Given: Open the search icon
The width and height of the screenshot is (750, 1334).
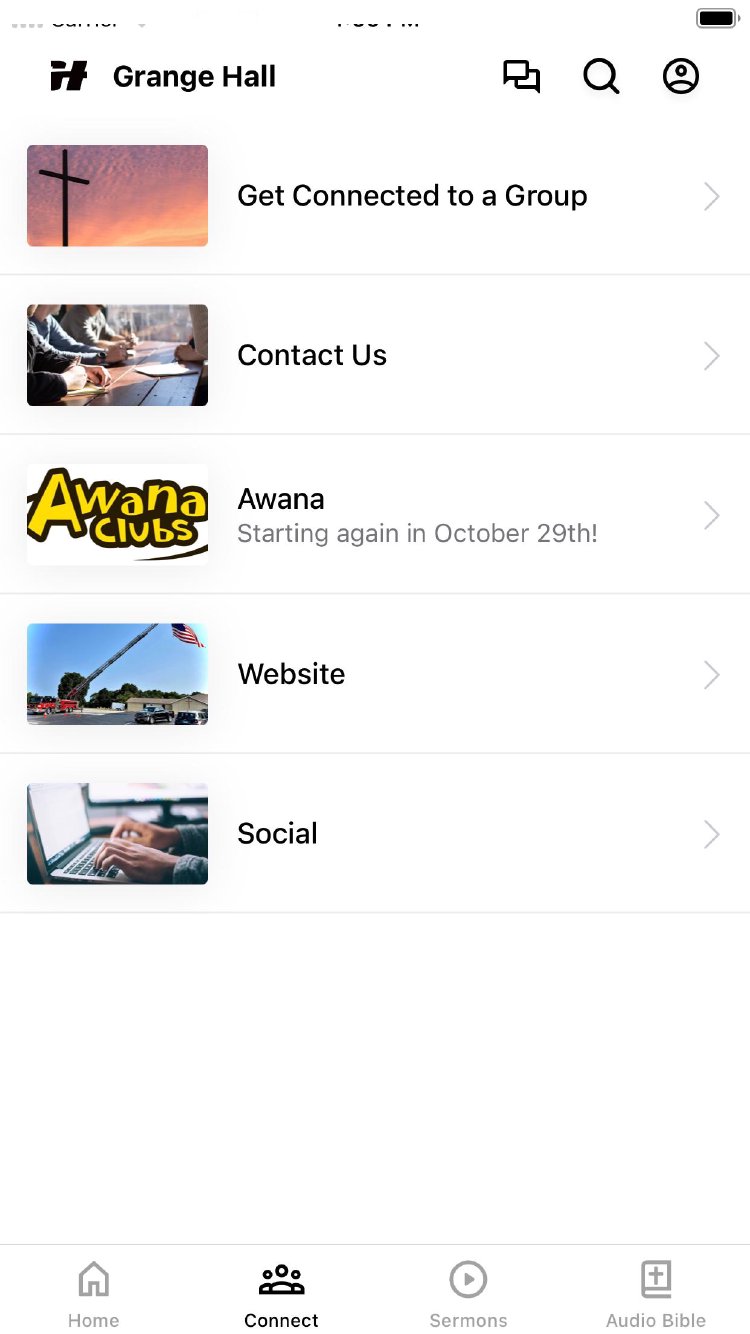Looking at the screenshot, I should pyautogui.click(x=601, y=77).
